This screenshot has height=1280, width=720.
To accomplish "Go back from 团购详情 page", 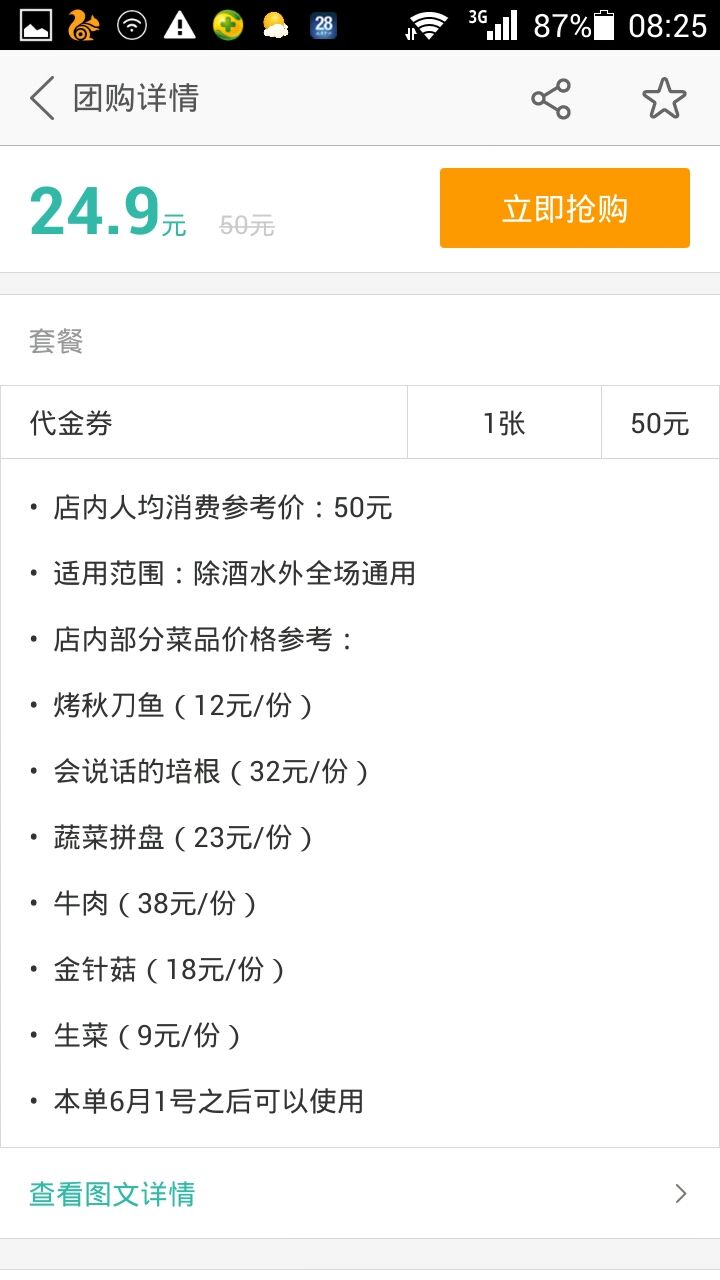I will tap(42, 98).
